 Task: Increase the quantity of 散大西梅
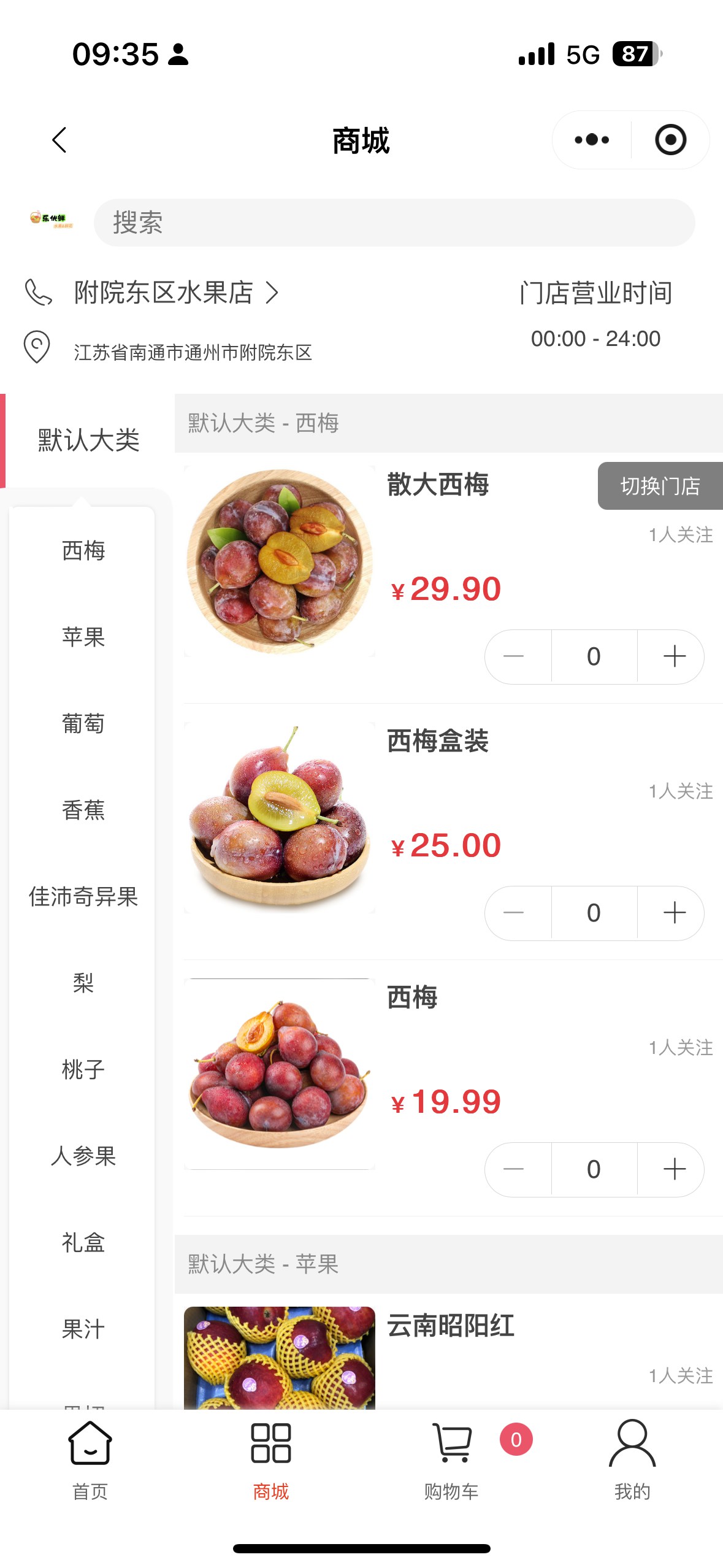[674, 656]
